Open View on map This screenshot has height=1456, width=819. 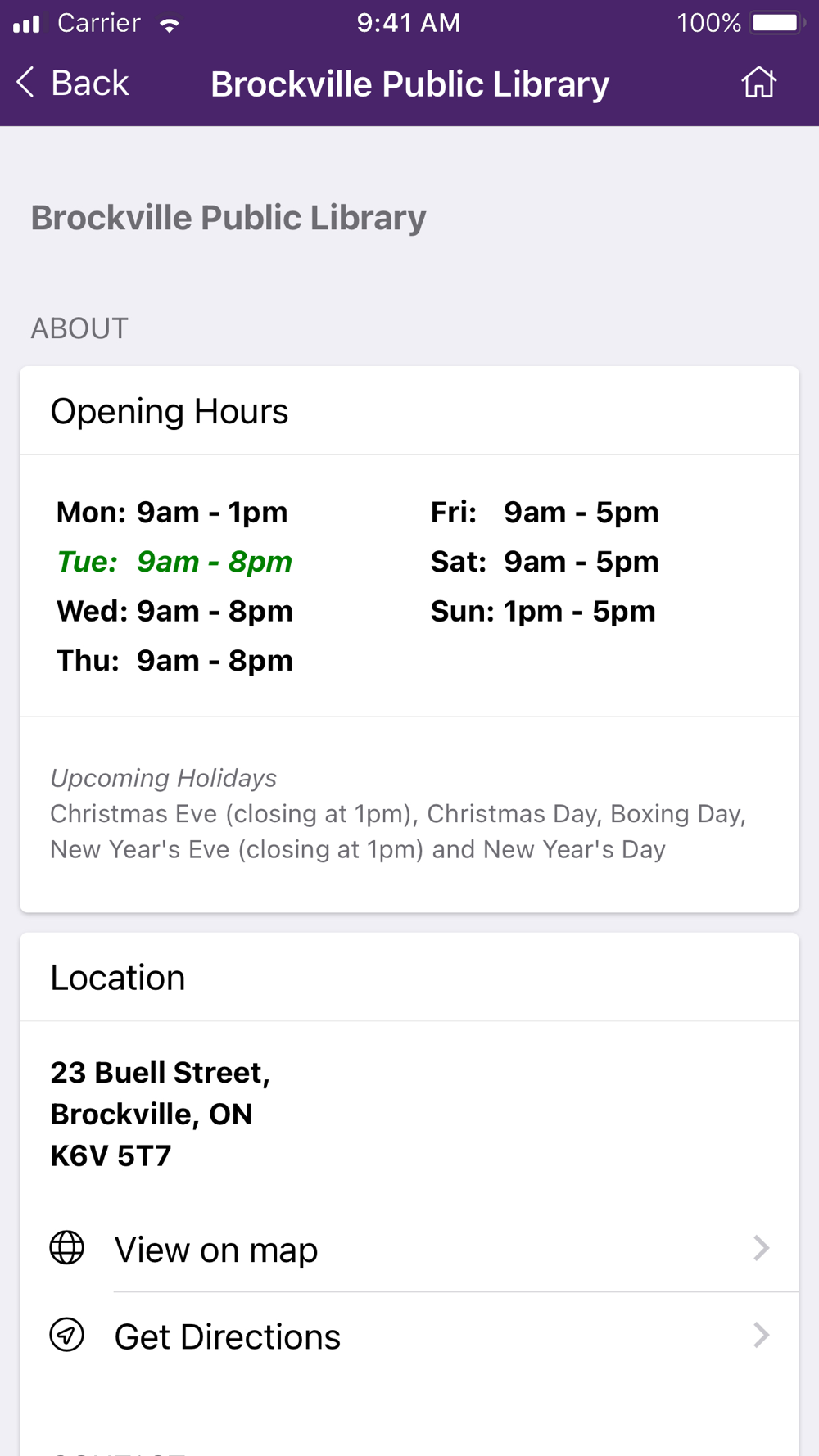pos(409,1249)
